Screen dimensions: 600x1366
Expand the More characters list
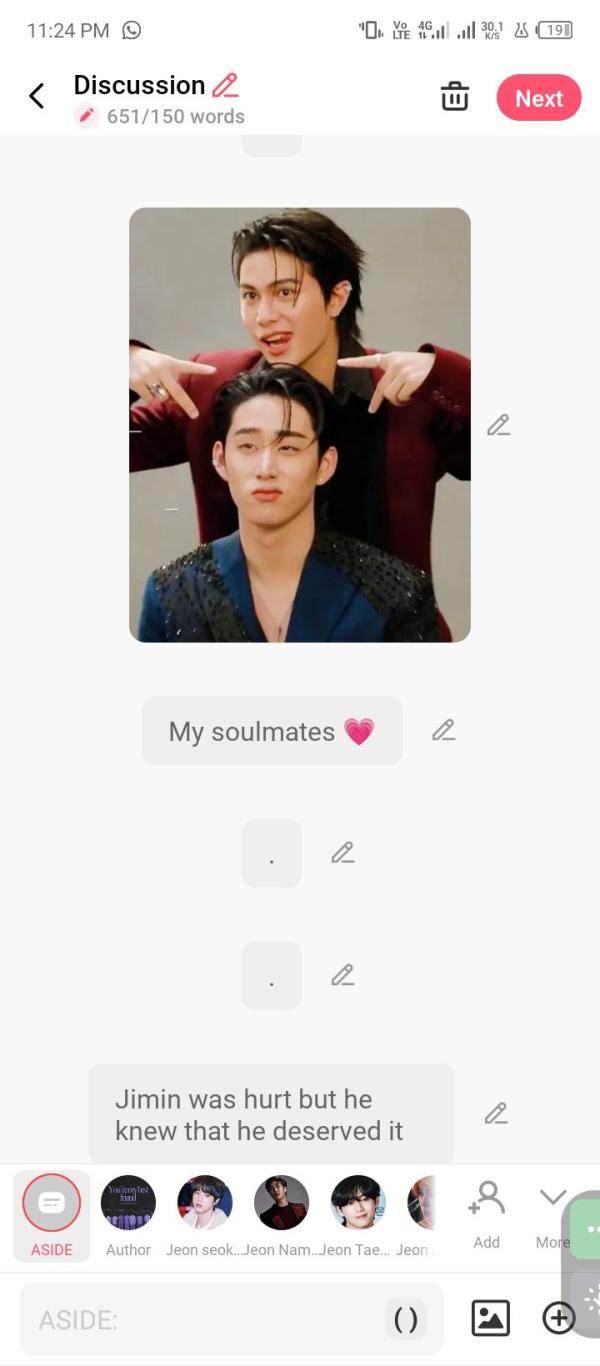(x=552, y=1212)
